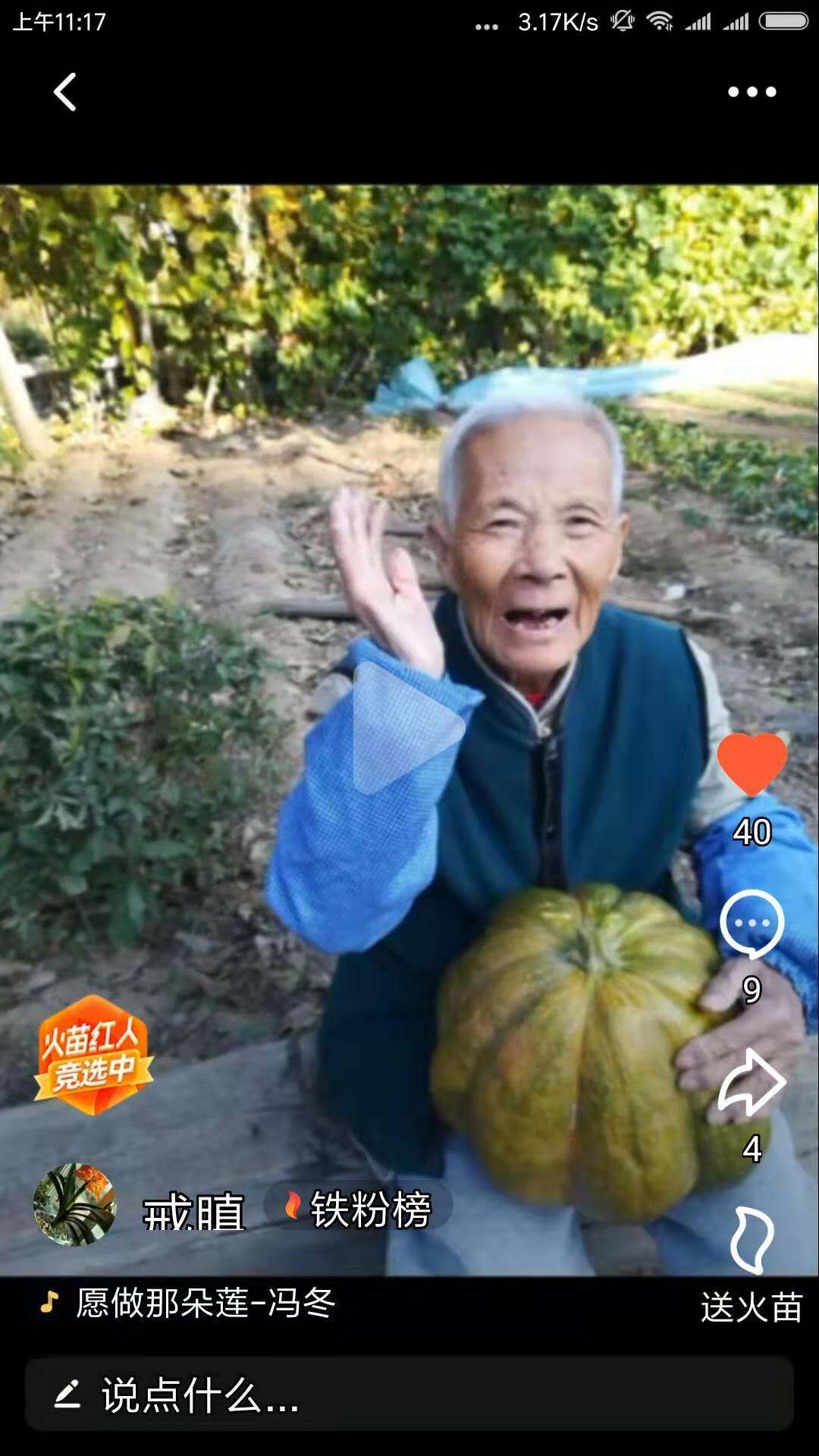Image resolution: width=819 pixels, height=1456 pixels.
Task: Open the song 愿做那朵莲-冯冬
Action: click(205, 1304)
